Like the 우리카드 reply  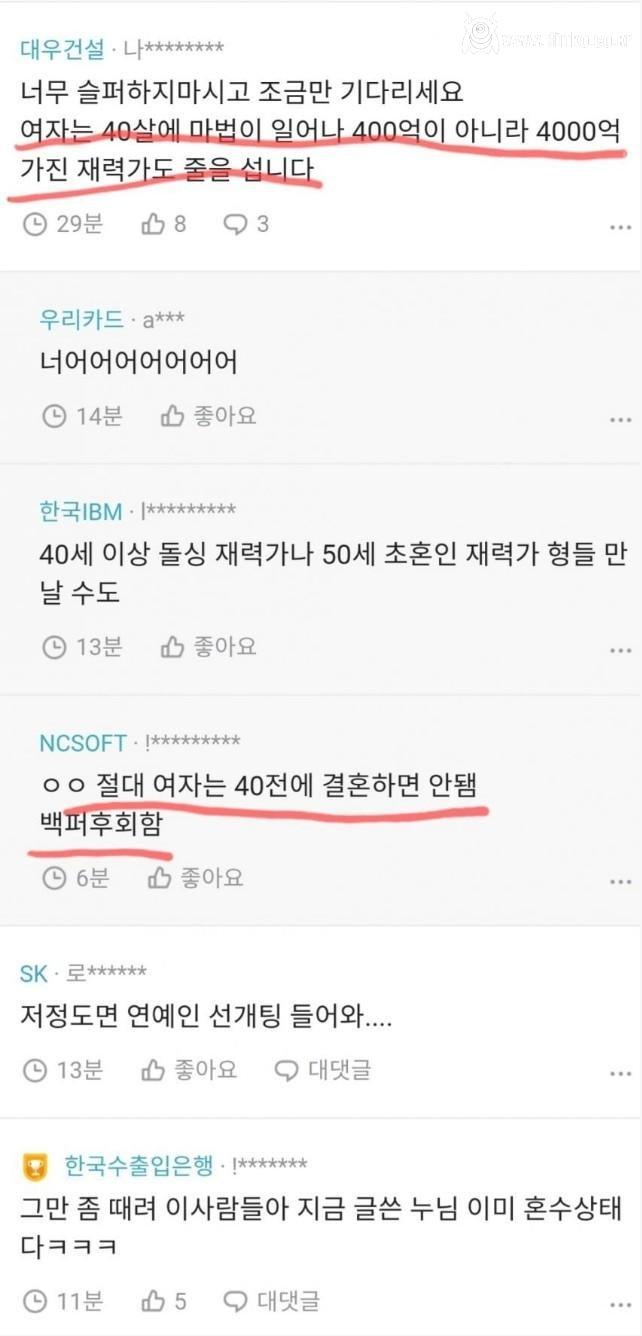point(208,416)
